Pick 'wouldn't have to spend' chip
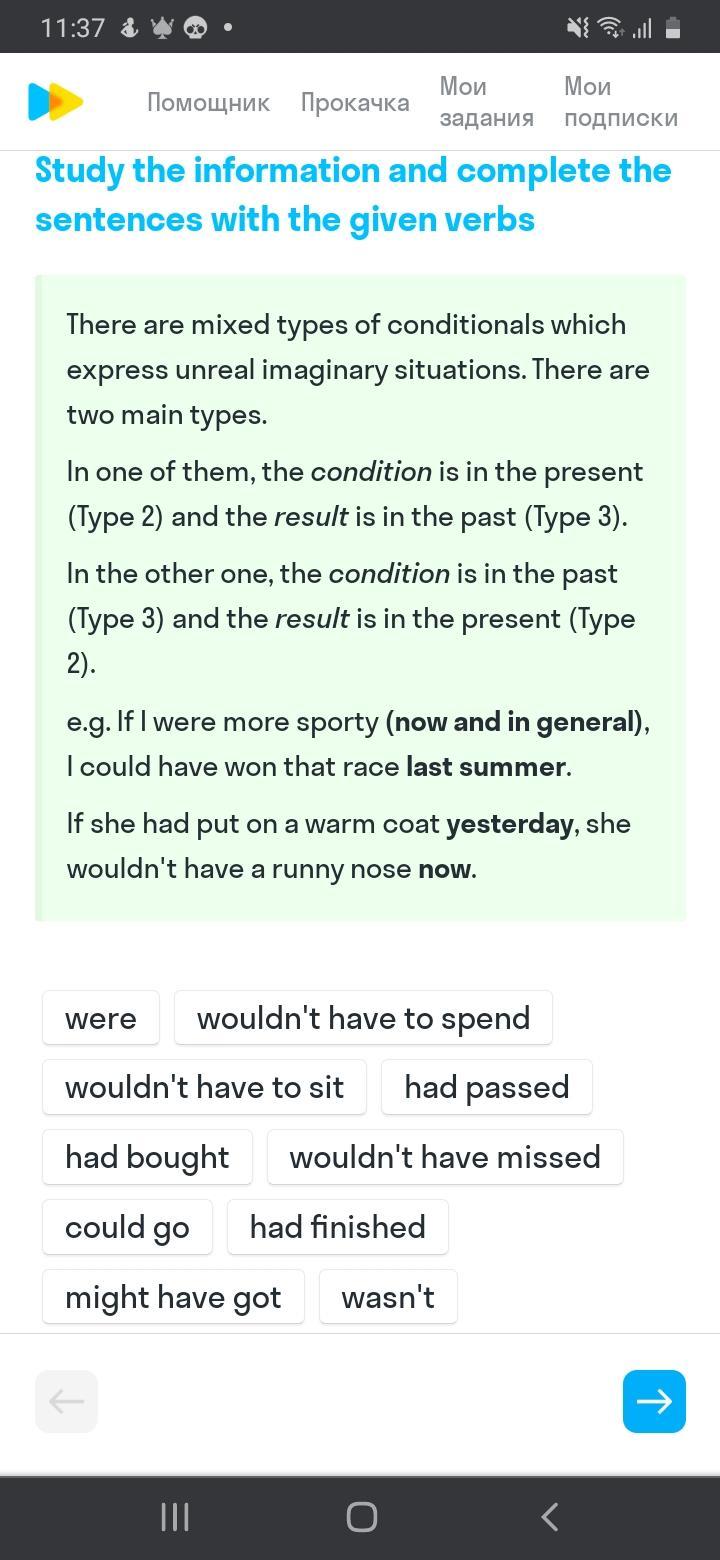Viewport: 720px width, 1560px height. 363,1018
